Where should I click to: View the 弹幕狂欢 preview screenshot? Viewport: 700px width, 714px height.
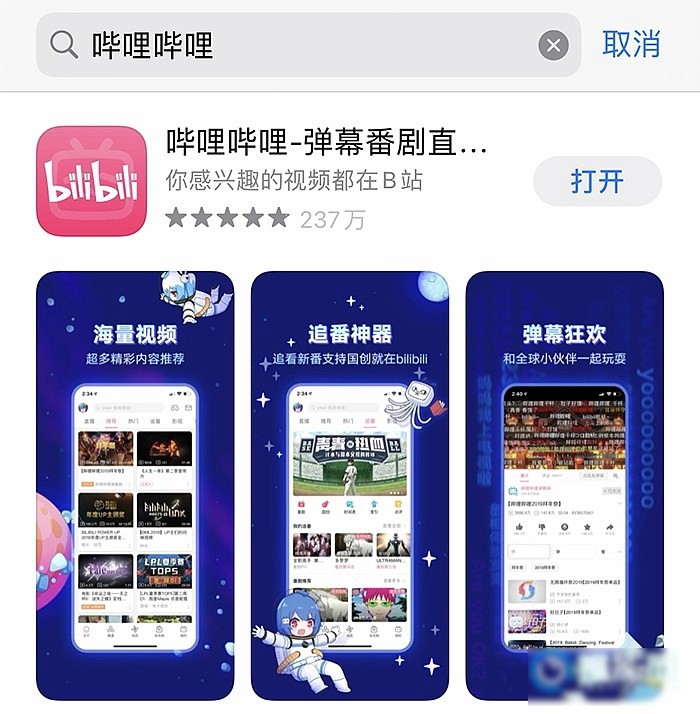tap(564, 485)
